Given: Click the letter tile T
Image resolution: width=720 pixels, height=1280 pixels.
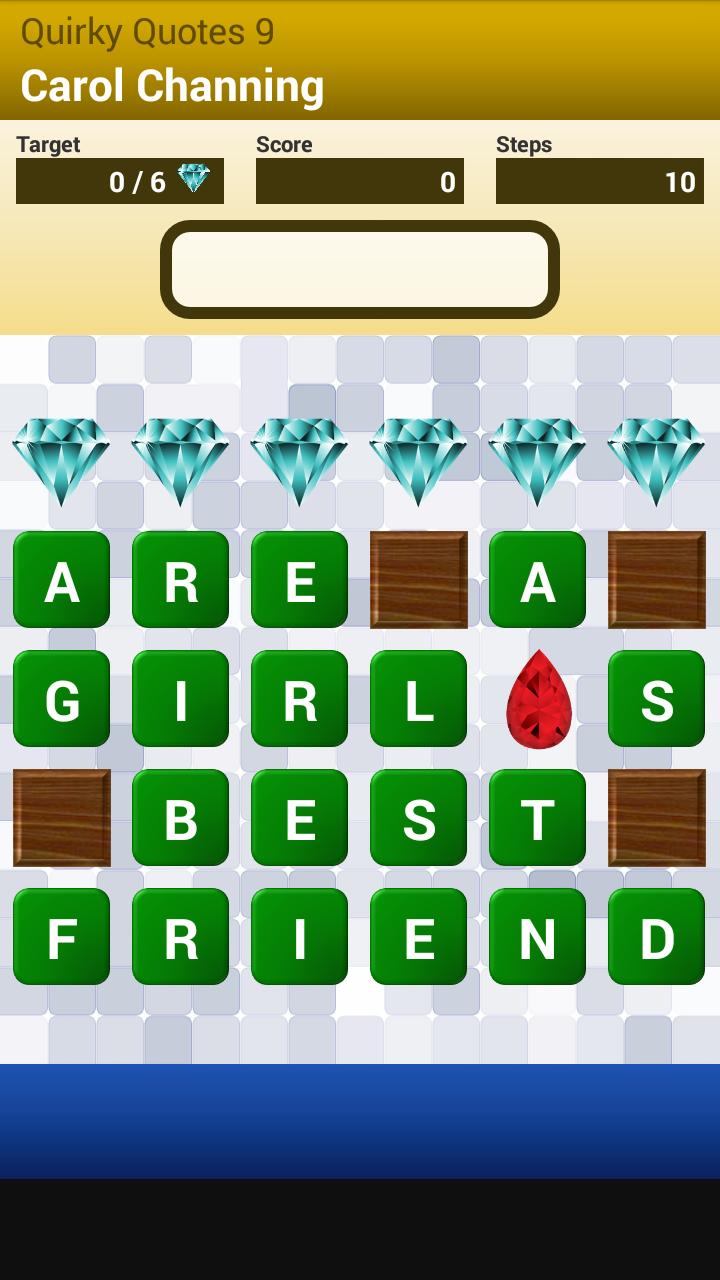Looking at the screenshot, I should (x=536, y=817).
